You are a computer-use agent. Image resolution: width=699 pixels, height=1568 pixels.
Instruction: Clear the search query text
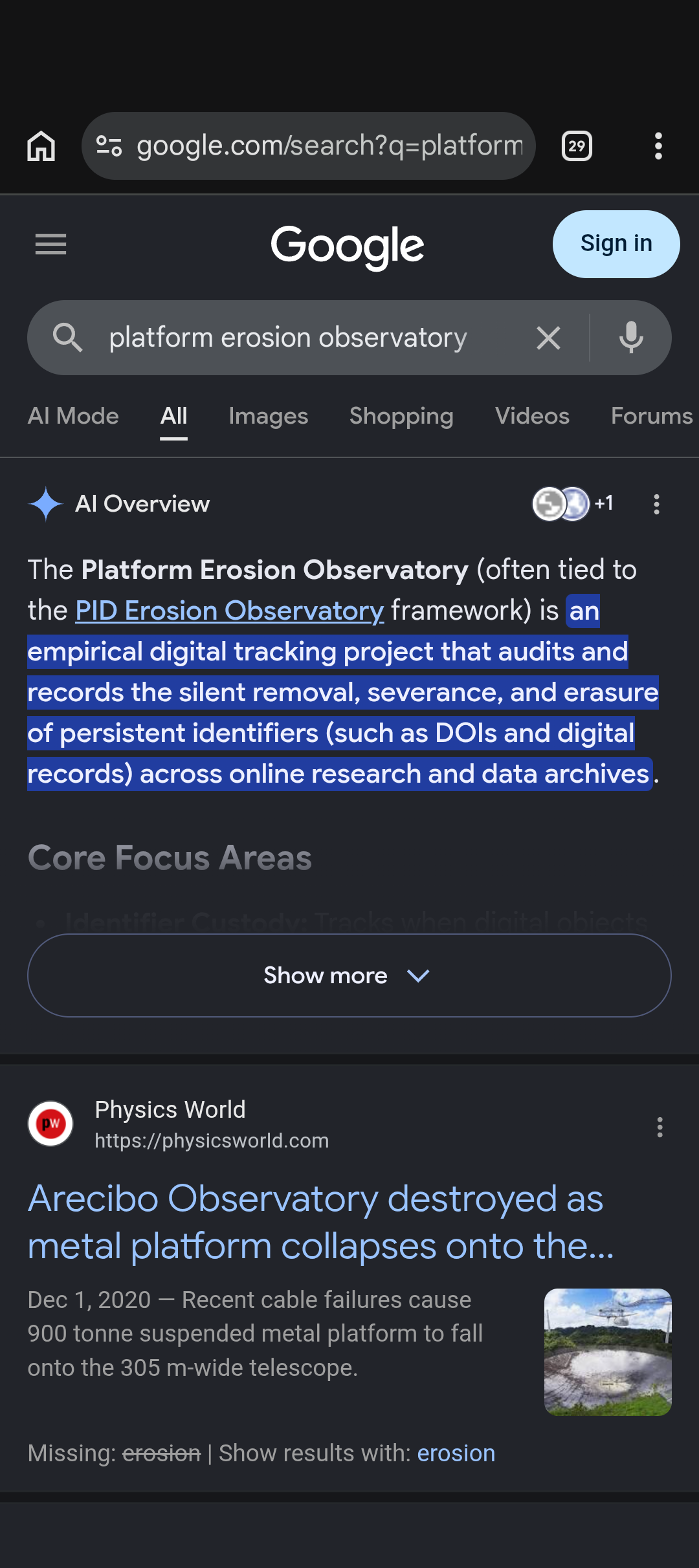click(x=548, y=338)
